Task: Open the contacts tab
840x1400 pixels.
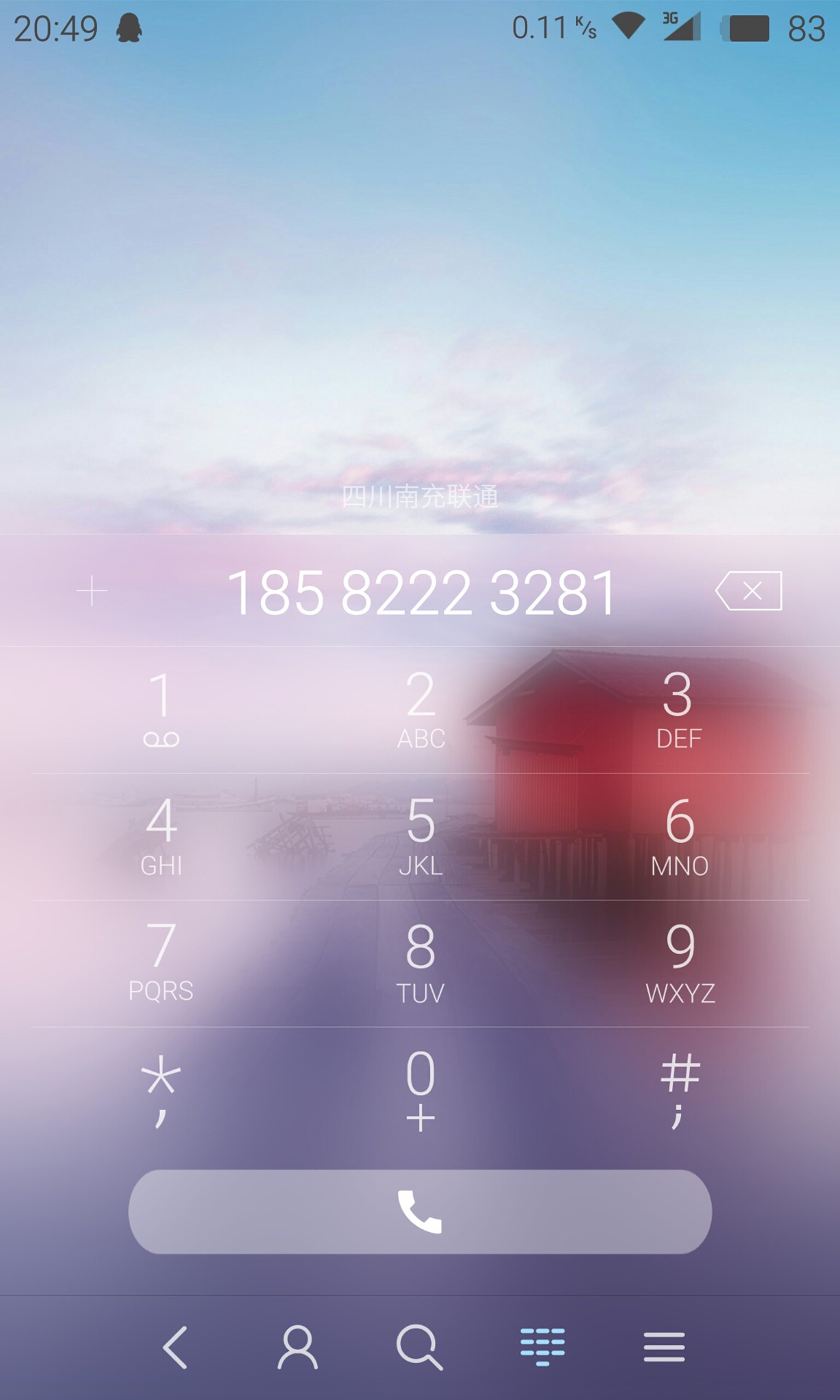Action: point(297,1347)
